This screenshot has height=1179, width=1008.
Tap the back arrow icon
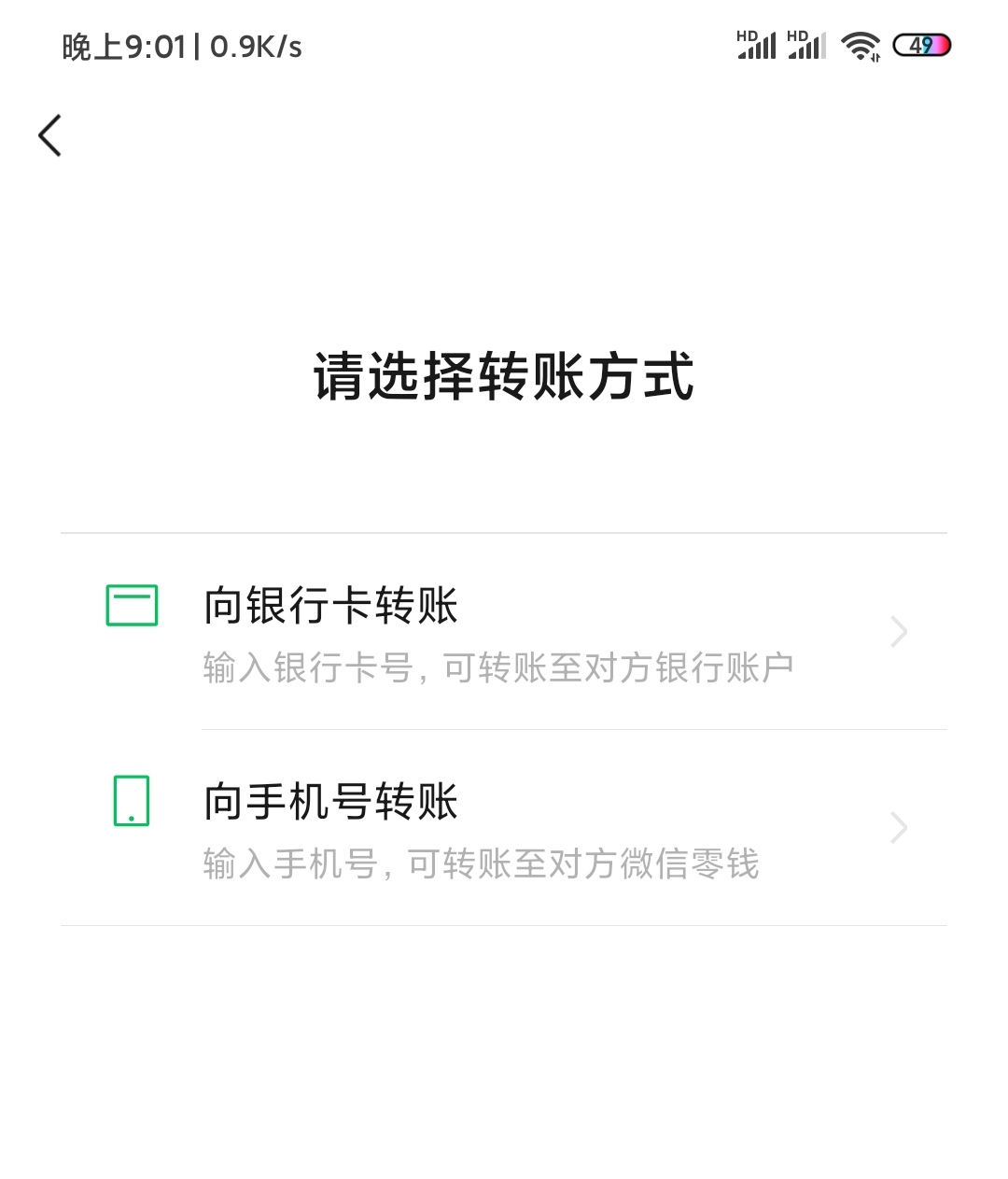coord(51,134)
